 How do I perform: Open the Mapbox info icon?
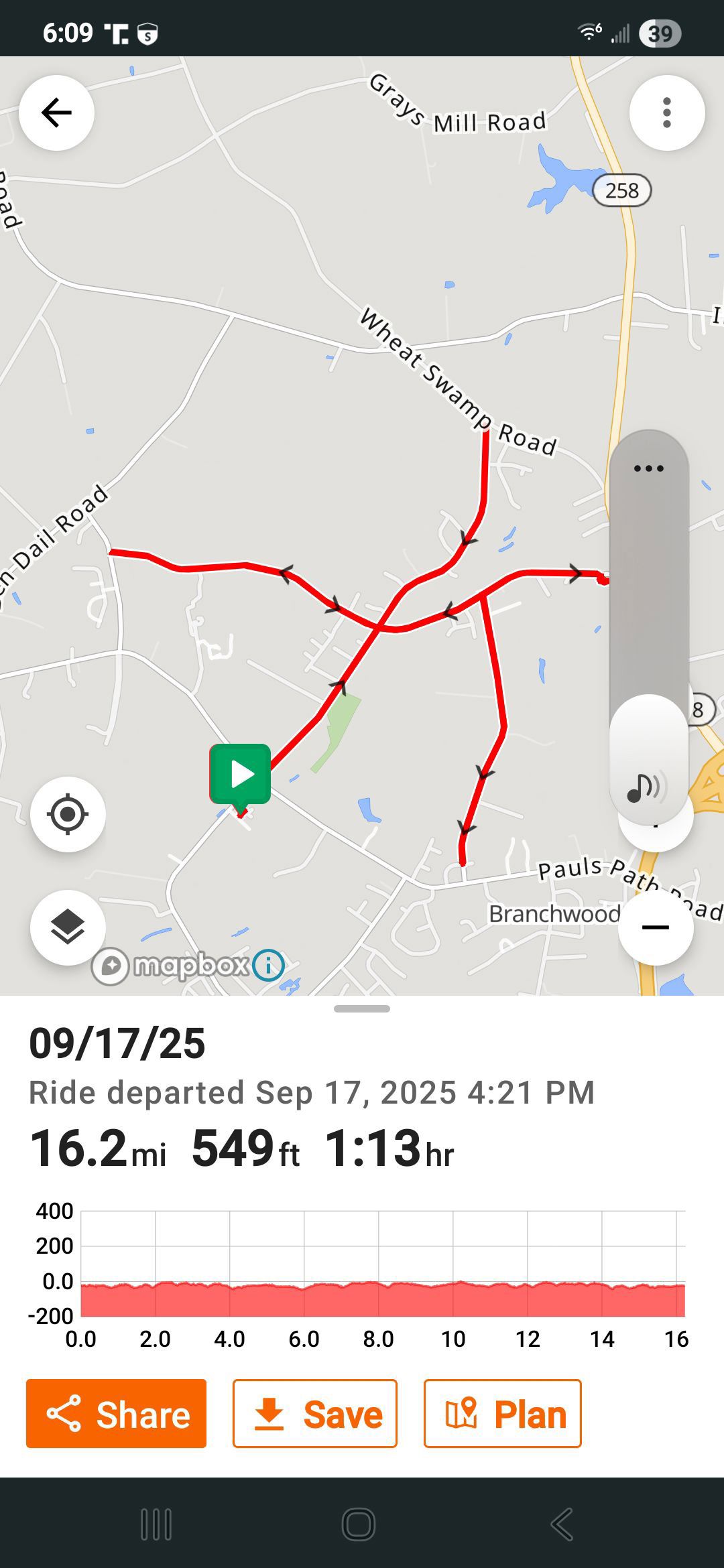[x=269, y=966]
